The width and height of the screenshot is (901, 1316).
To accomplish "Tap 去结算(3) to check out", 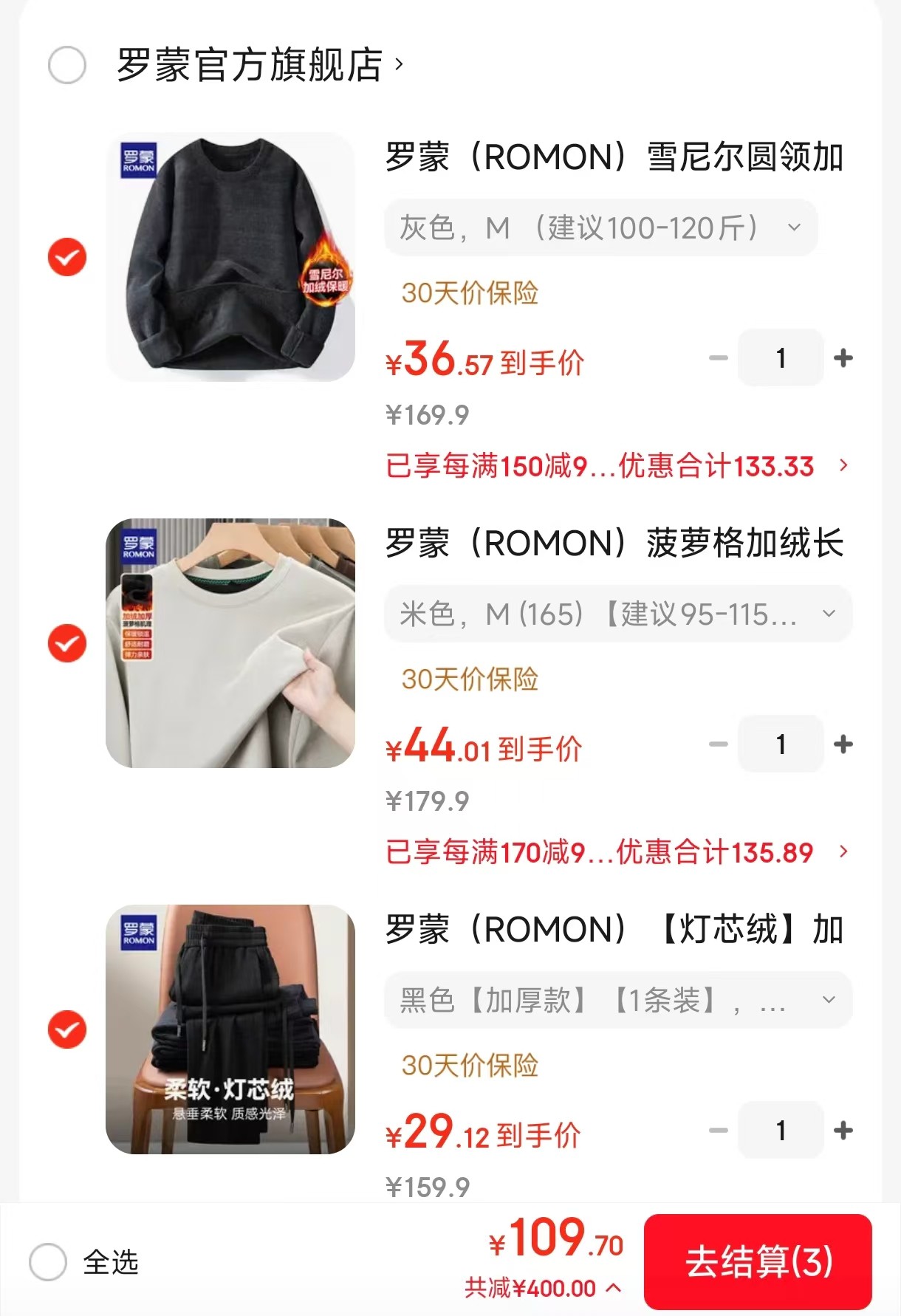I will (x=758, y=1262).
